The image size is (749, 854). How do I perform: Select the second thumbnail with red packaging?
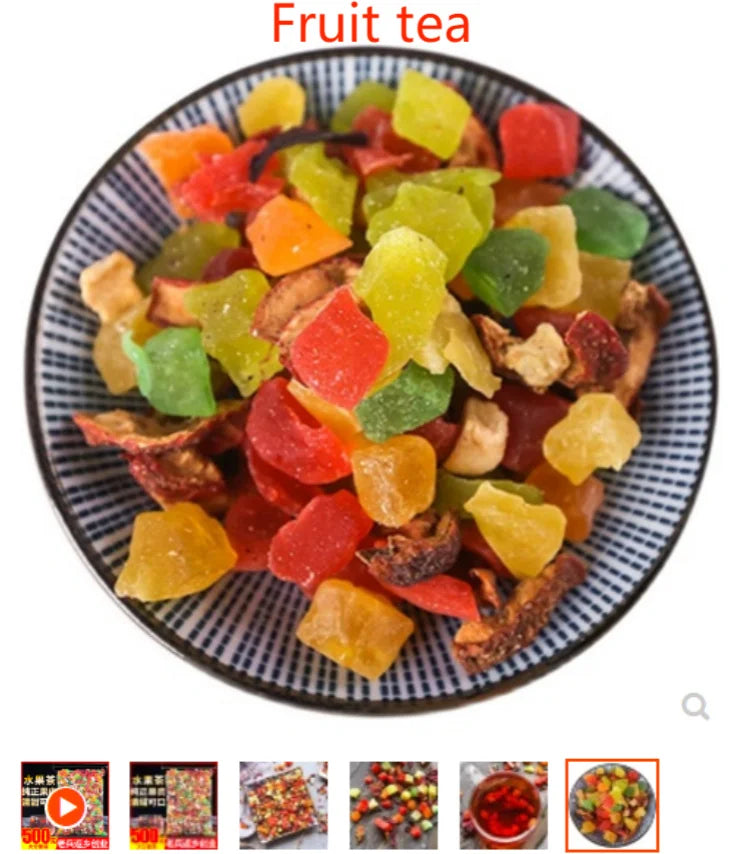(x=173, y=806)
